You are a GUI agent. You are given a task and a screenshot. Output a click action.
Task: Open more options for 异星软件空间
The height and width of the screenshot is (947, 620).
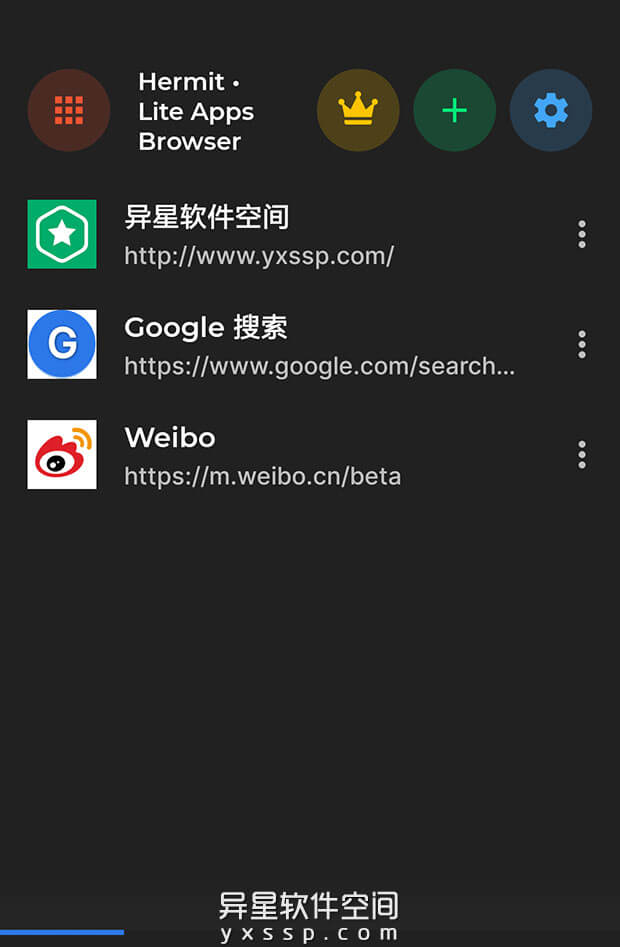tap(582, 235)
